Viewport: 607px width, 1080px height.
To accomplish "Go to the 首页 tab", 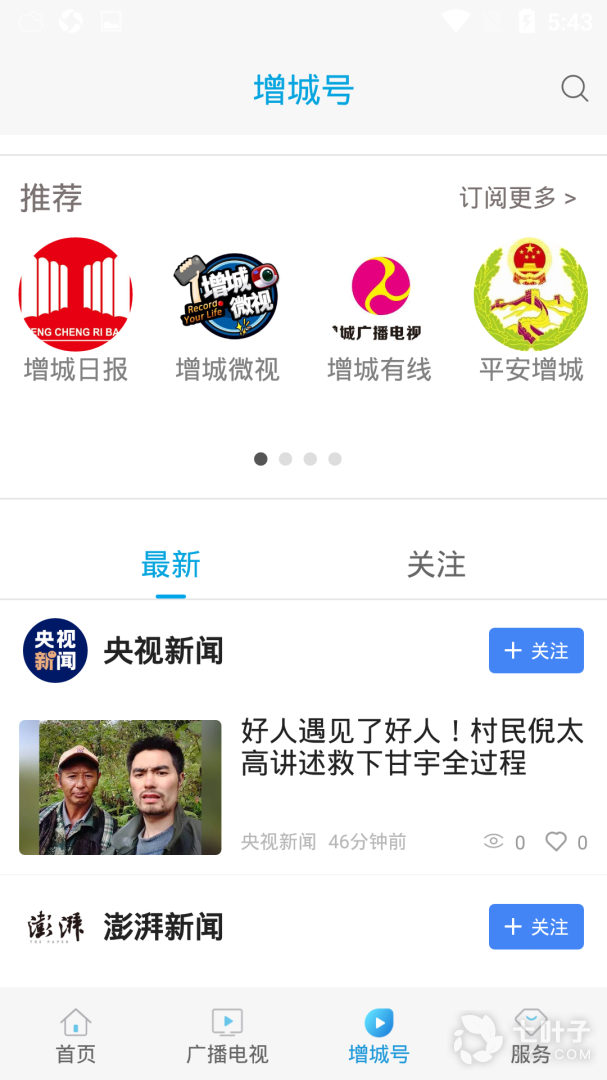I will point(76,1036).
